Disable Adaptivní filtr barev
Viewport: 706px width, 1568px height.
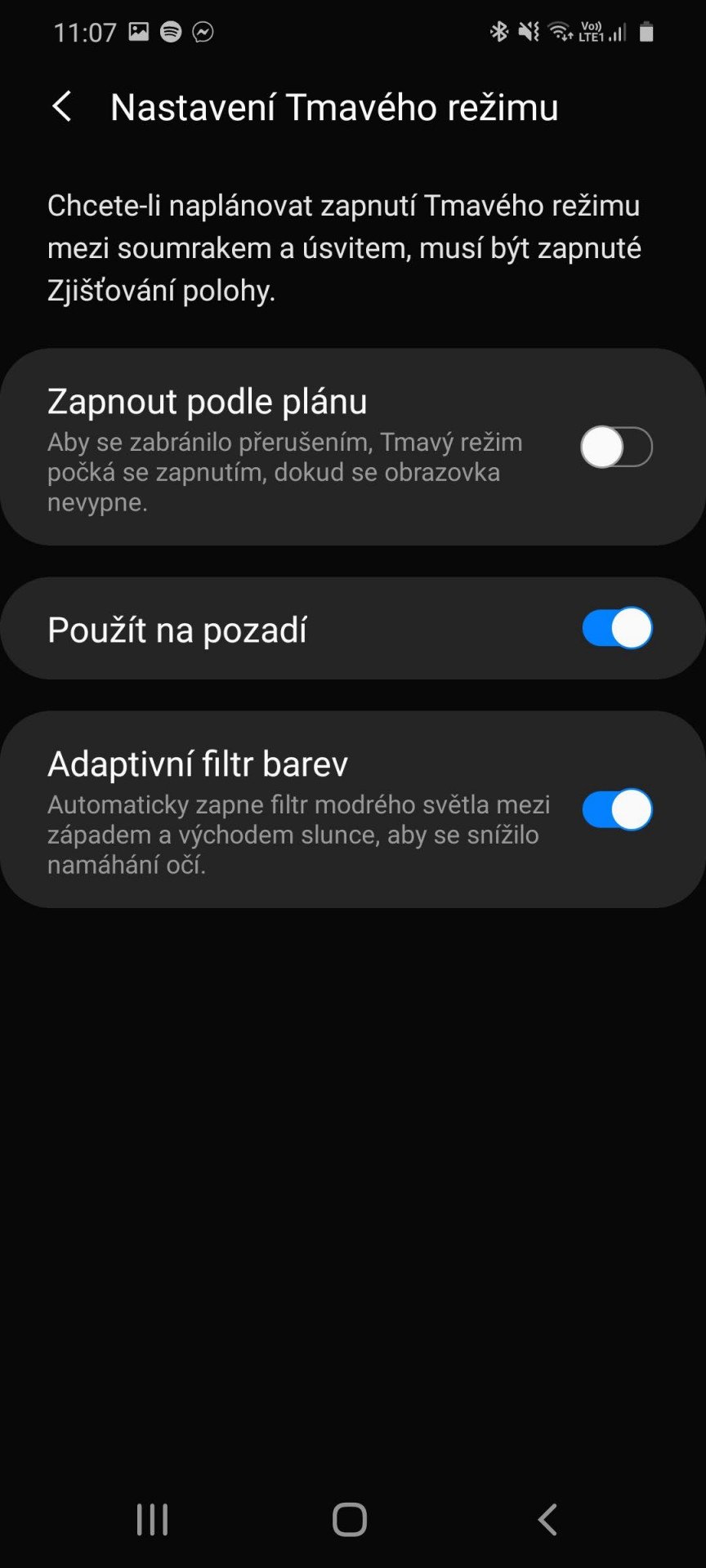coord(616,809)
